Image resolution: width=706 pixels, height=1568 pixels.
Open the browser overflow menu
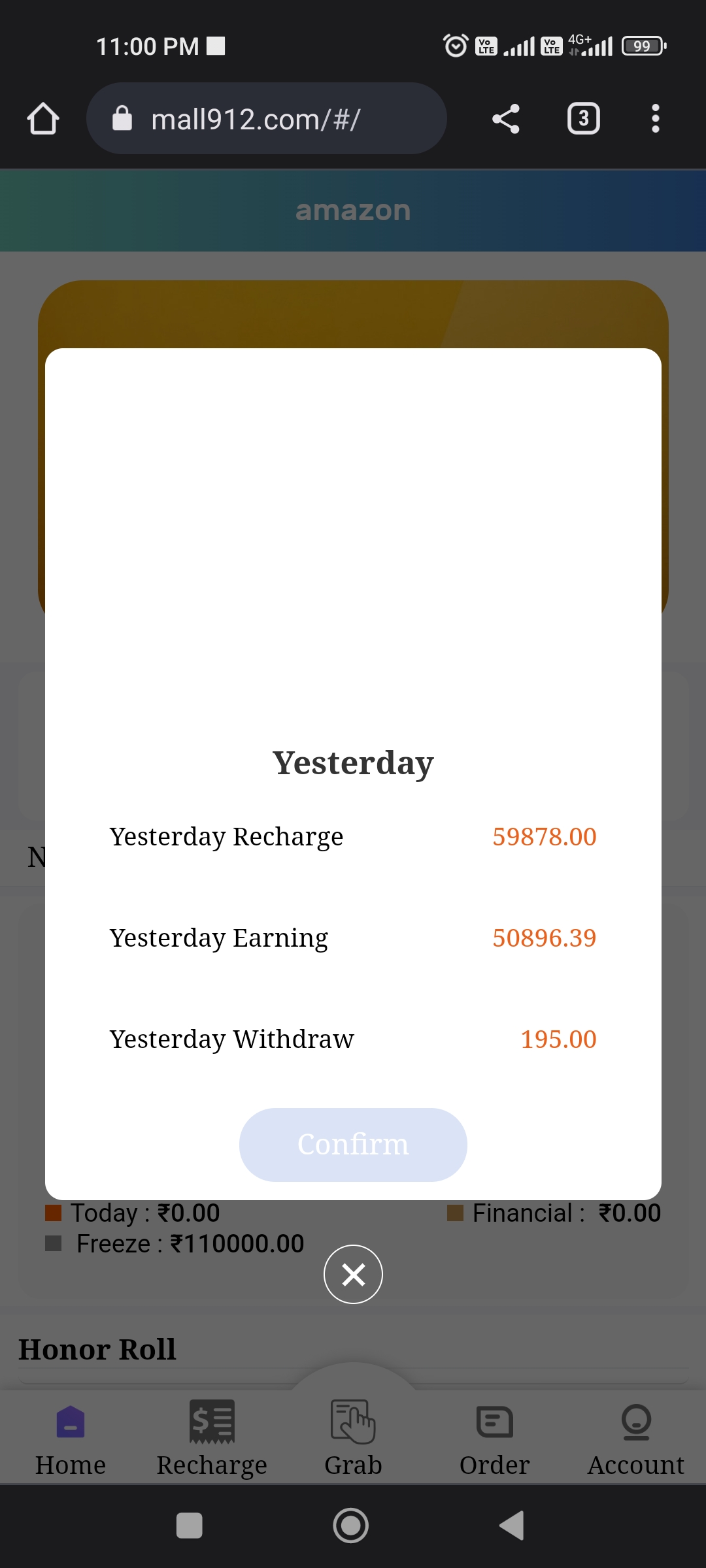click(655, 119)
